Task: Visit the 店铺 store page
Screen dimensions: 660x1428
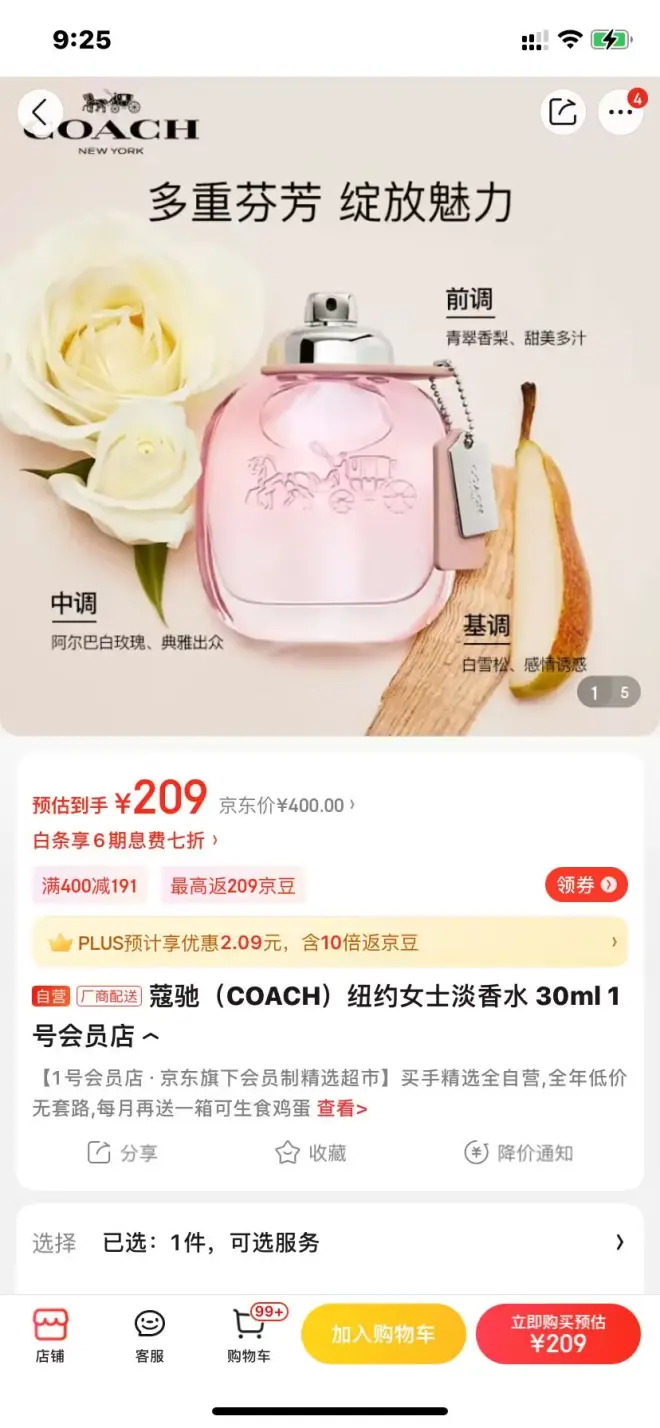Action: pyautogui.click(x=50, y=1335)
